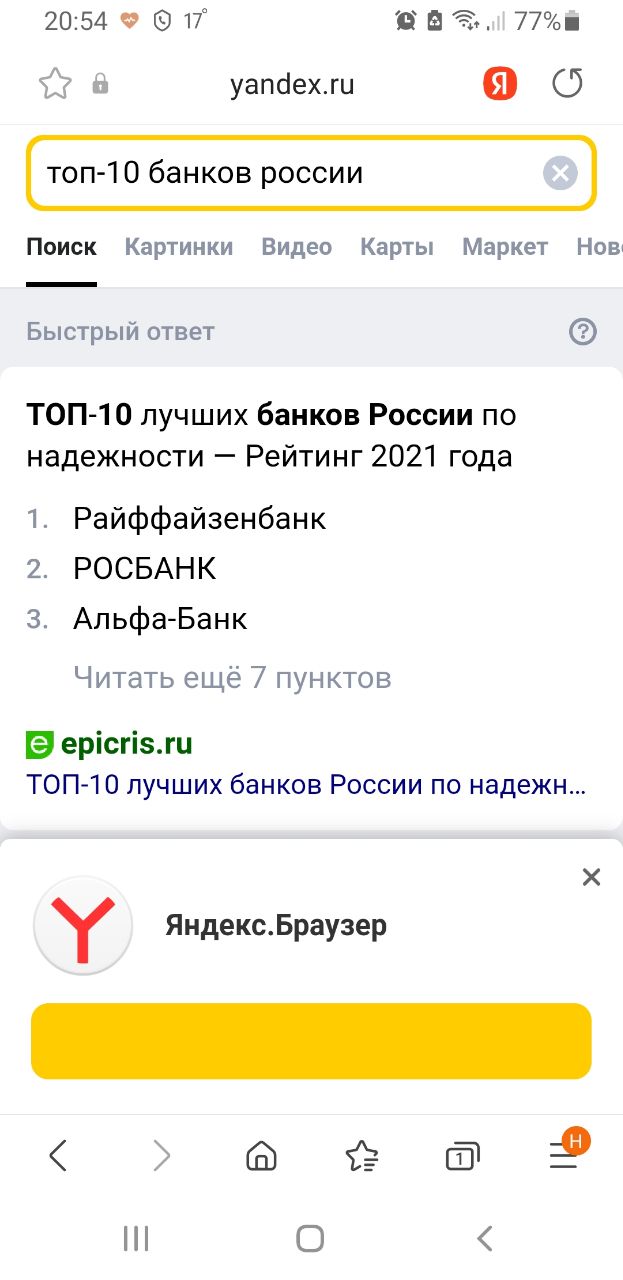
Task: Open the Карты tab
Action: (x=397, y=247)
